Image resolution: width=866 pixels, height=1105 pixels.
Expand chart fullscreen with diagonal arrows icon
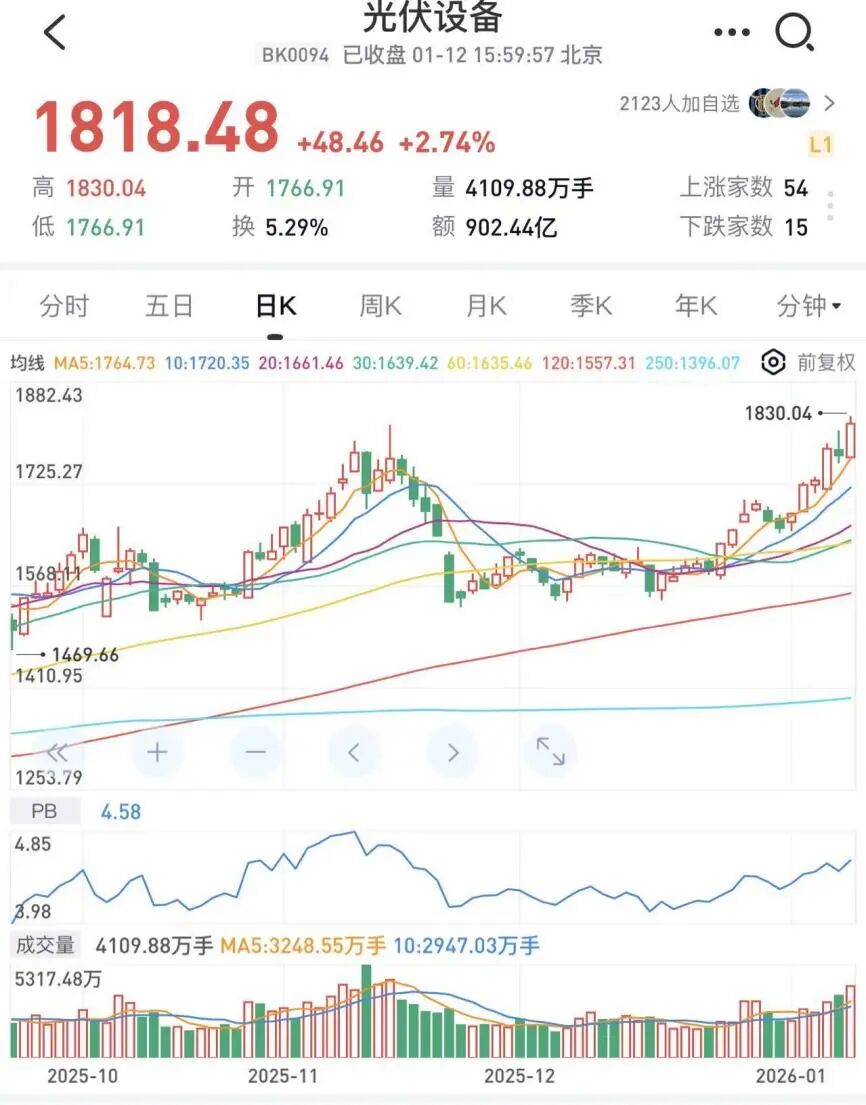point(549,751)
